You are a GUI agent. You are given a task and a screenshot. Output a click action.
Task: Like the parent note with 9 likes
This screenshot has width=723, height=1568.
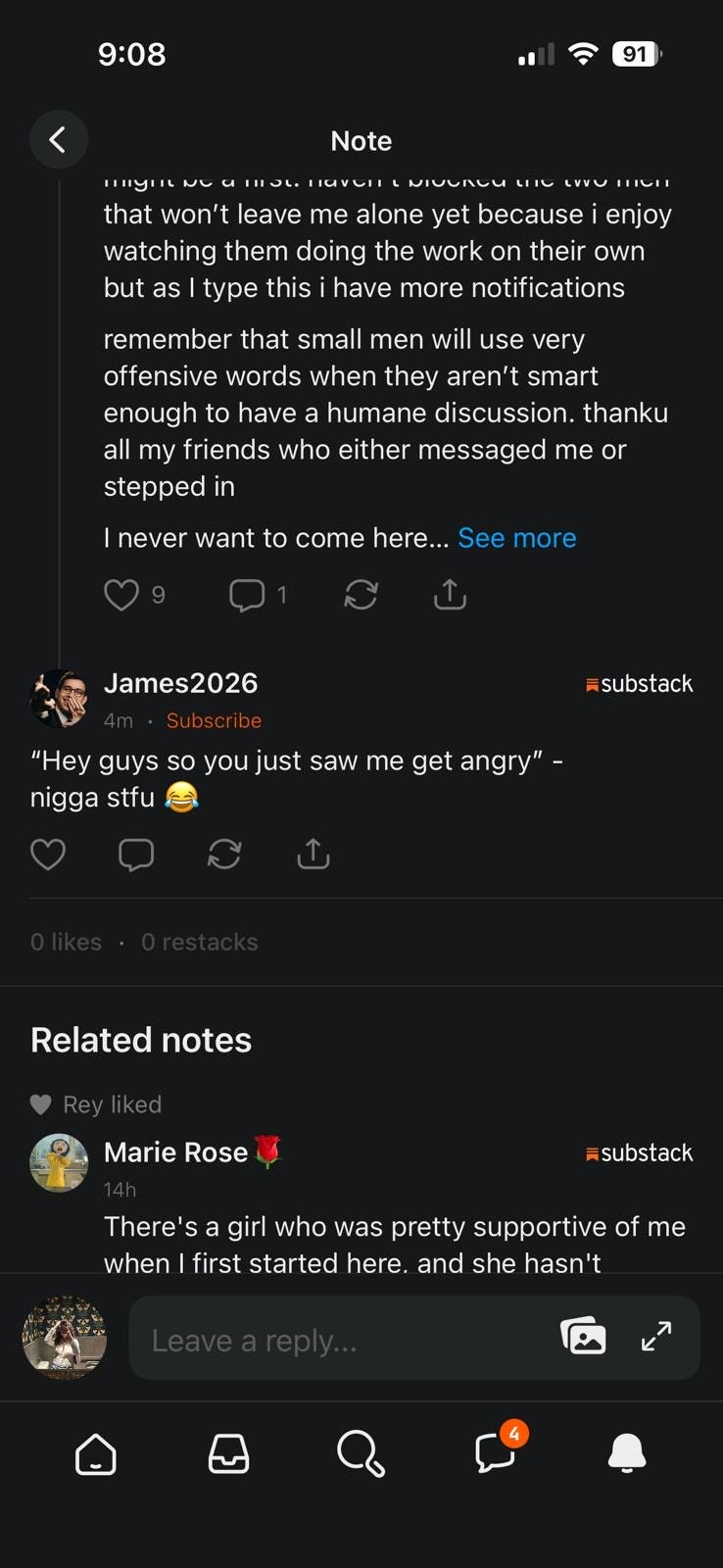pyautogui.click(x=121, y=595)
